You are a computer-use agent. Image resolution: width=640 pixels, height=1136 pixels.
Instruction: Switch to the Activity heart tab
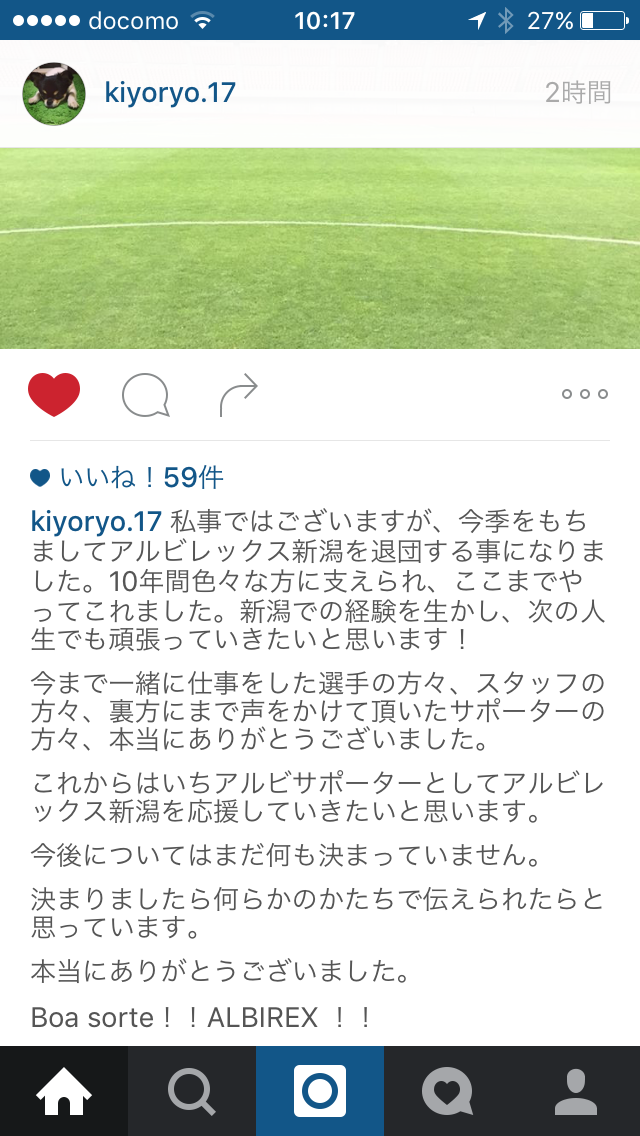tap(447, 1091)
